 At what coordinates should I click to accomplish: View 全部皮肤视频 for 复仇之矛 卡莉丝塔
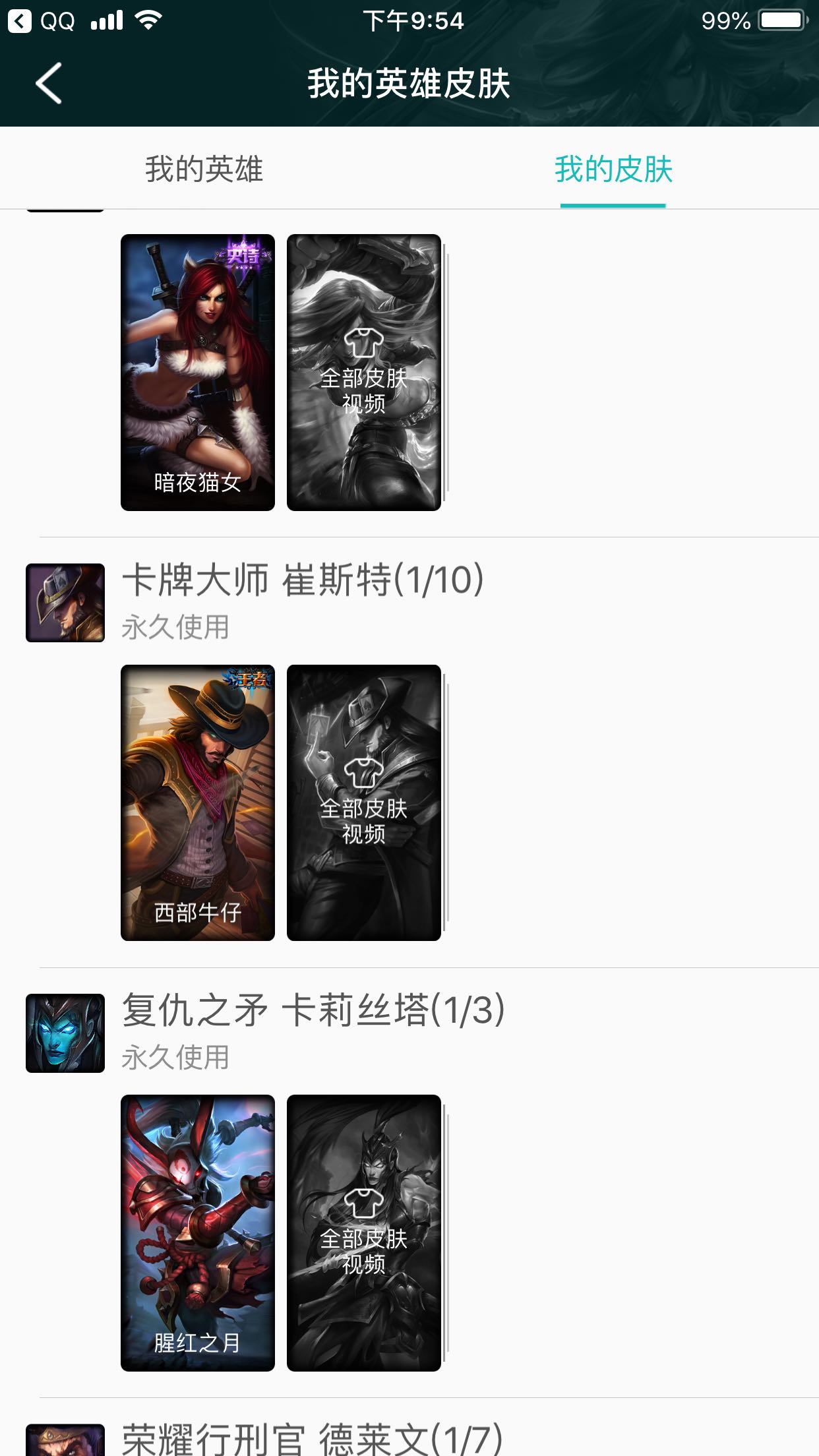click(x=364, y=1232)
